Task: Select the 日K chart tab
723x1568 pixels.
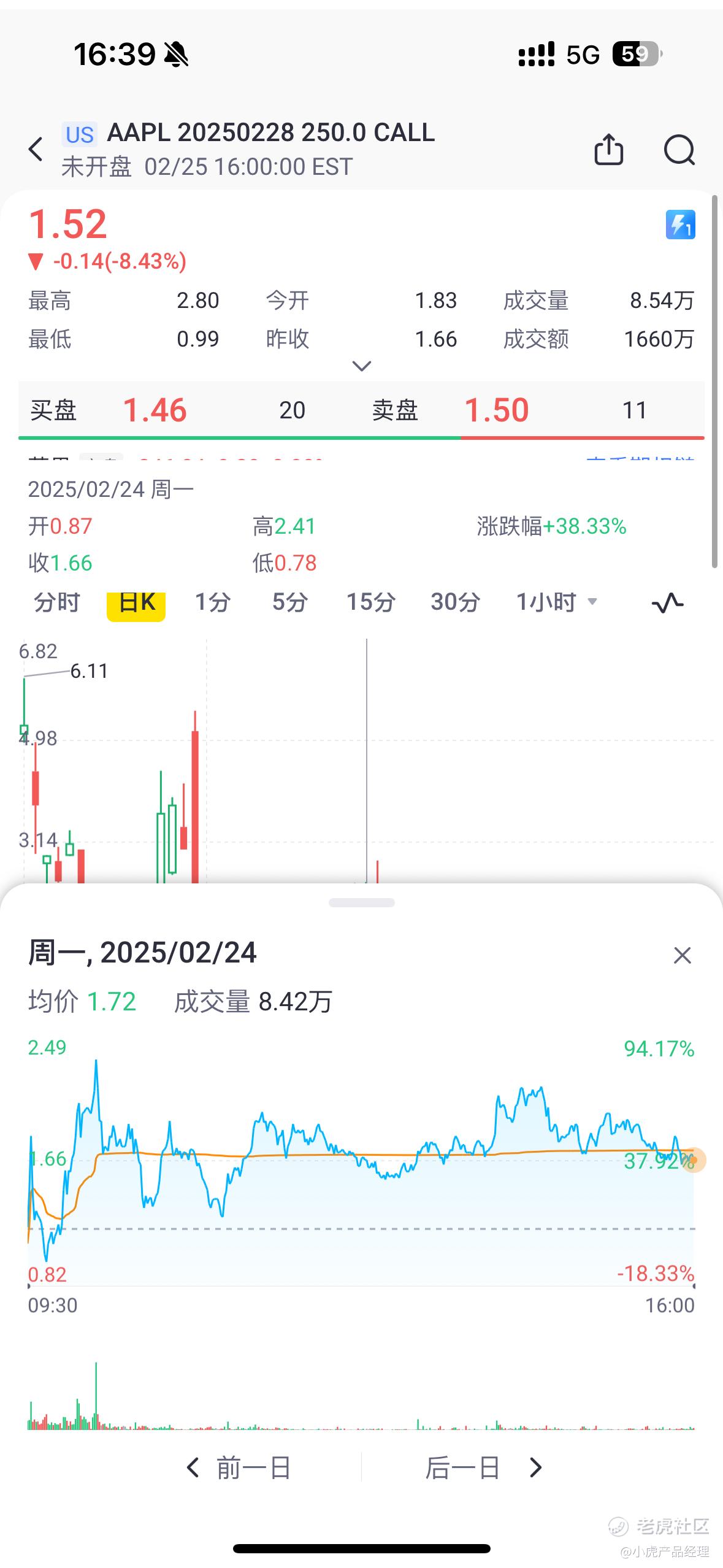Action: point(136,602)
